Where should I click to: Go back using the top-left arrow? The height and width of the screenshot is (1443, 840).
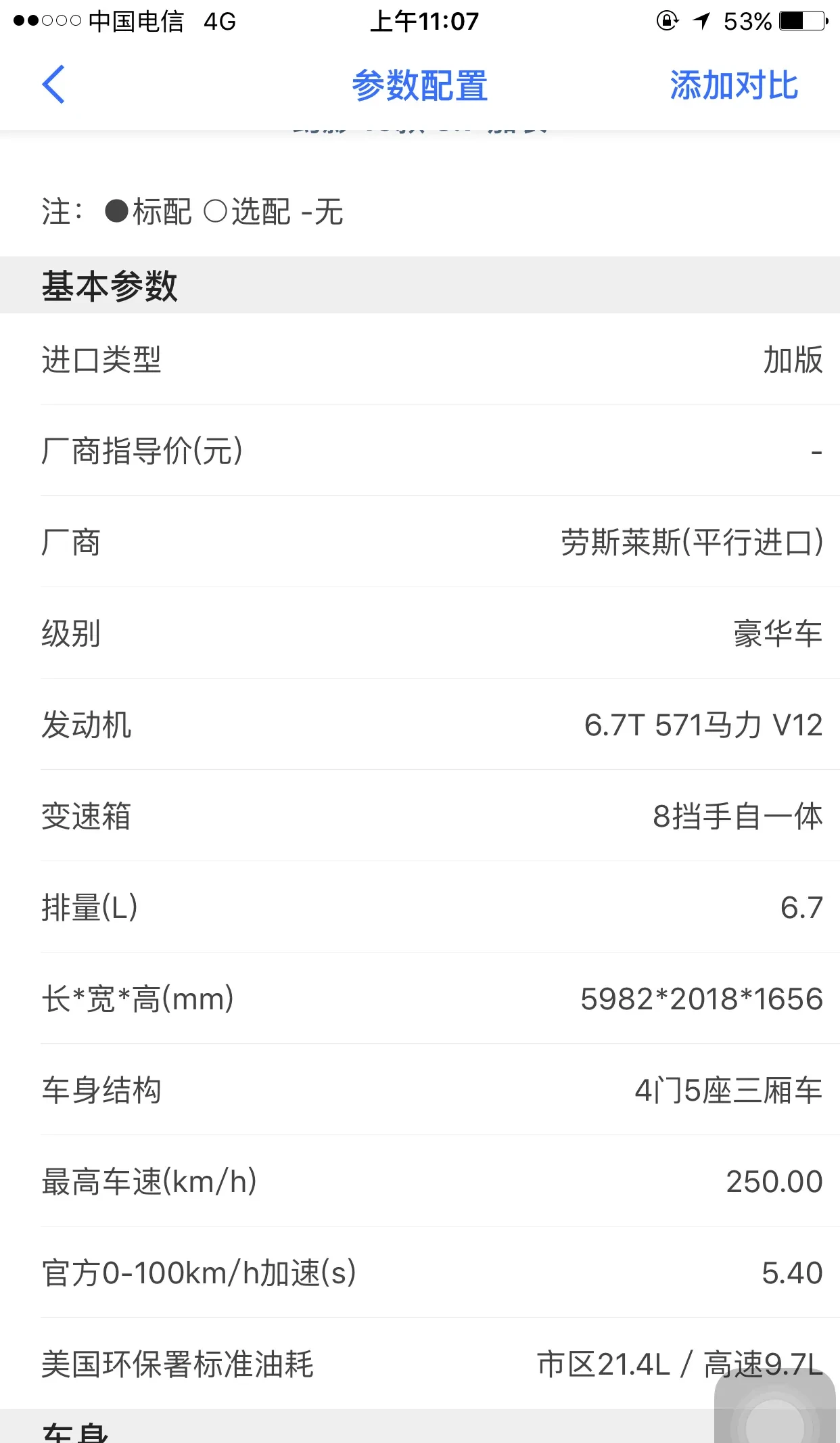pyautogui.click(x=53, y=85)
